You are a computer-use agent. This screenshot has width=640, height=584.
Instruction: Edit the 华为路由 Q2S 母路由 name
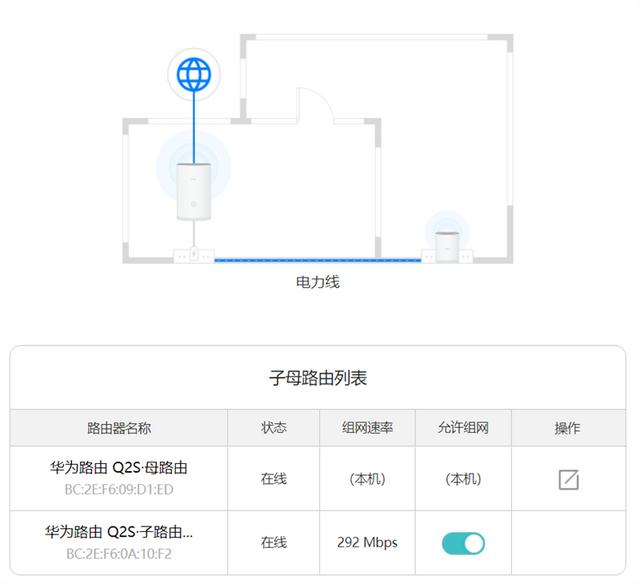coord(568,479)
